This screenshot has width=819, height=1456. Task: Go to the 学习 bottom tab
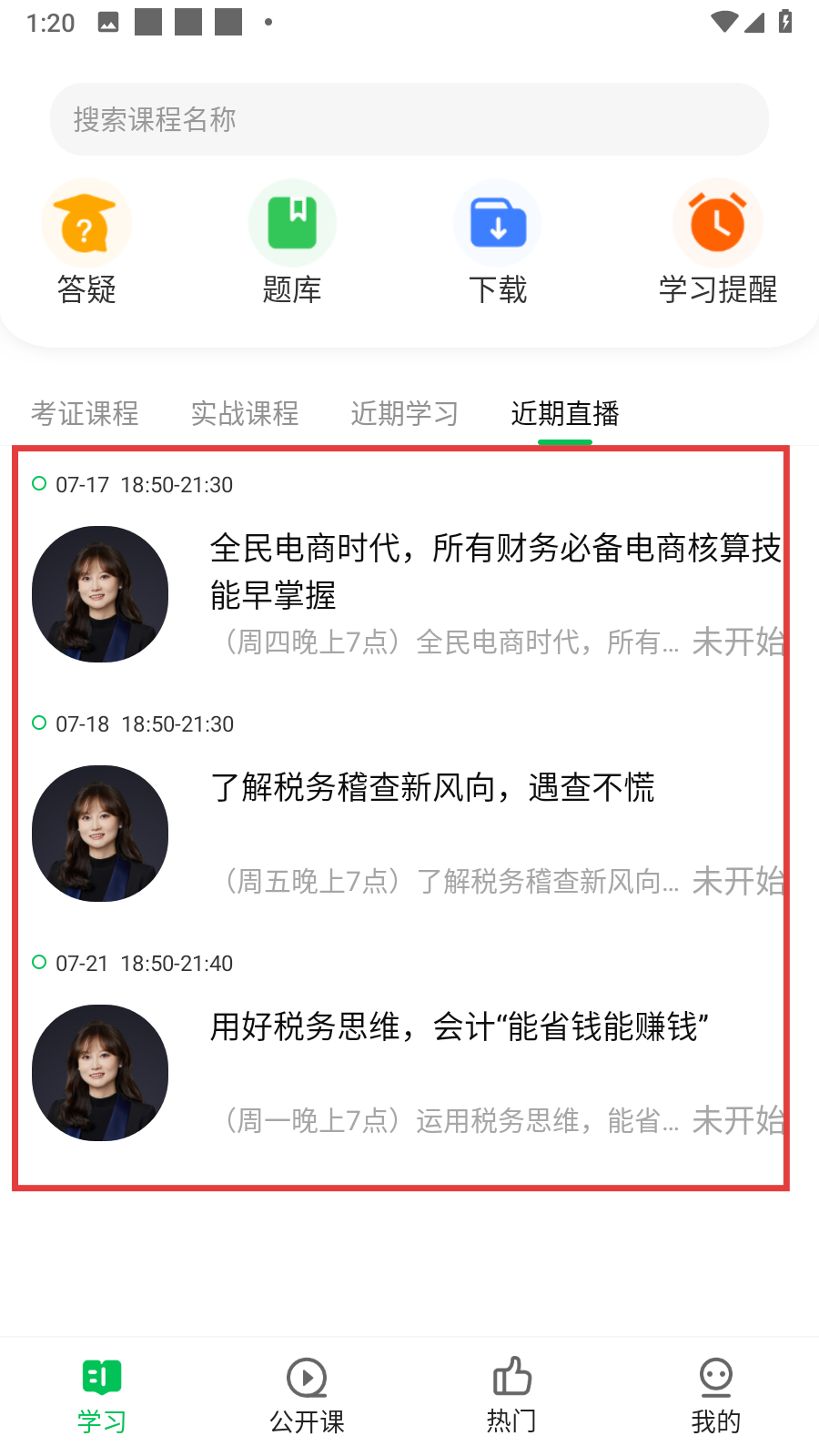pos(102,1396)
